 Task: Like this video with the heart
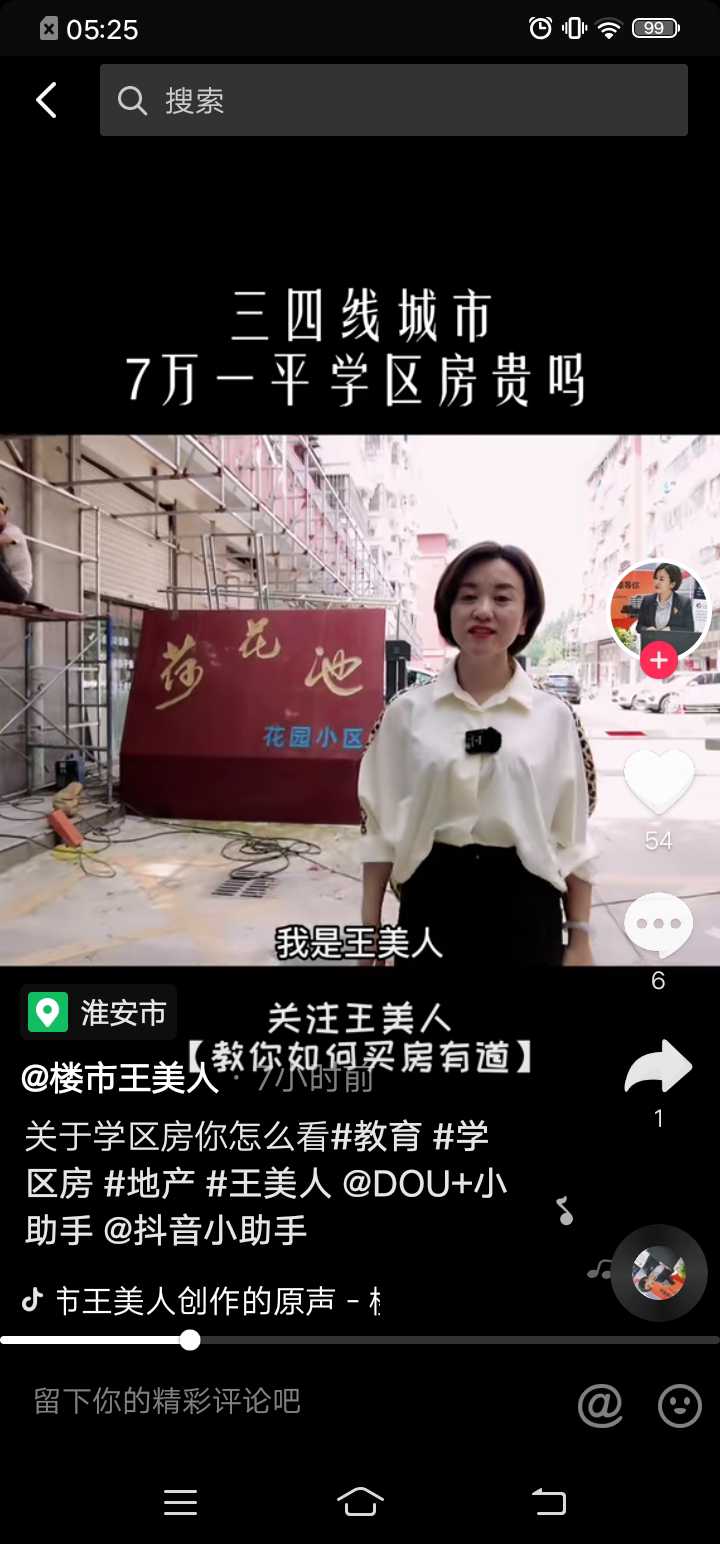click(659, 782)
